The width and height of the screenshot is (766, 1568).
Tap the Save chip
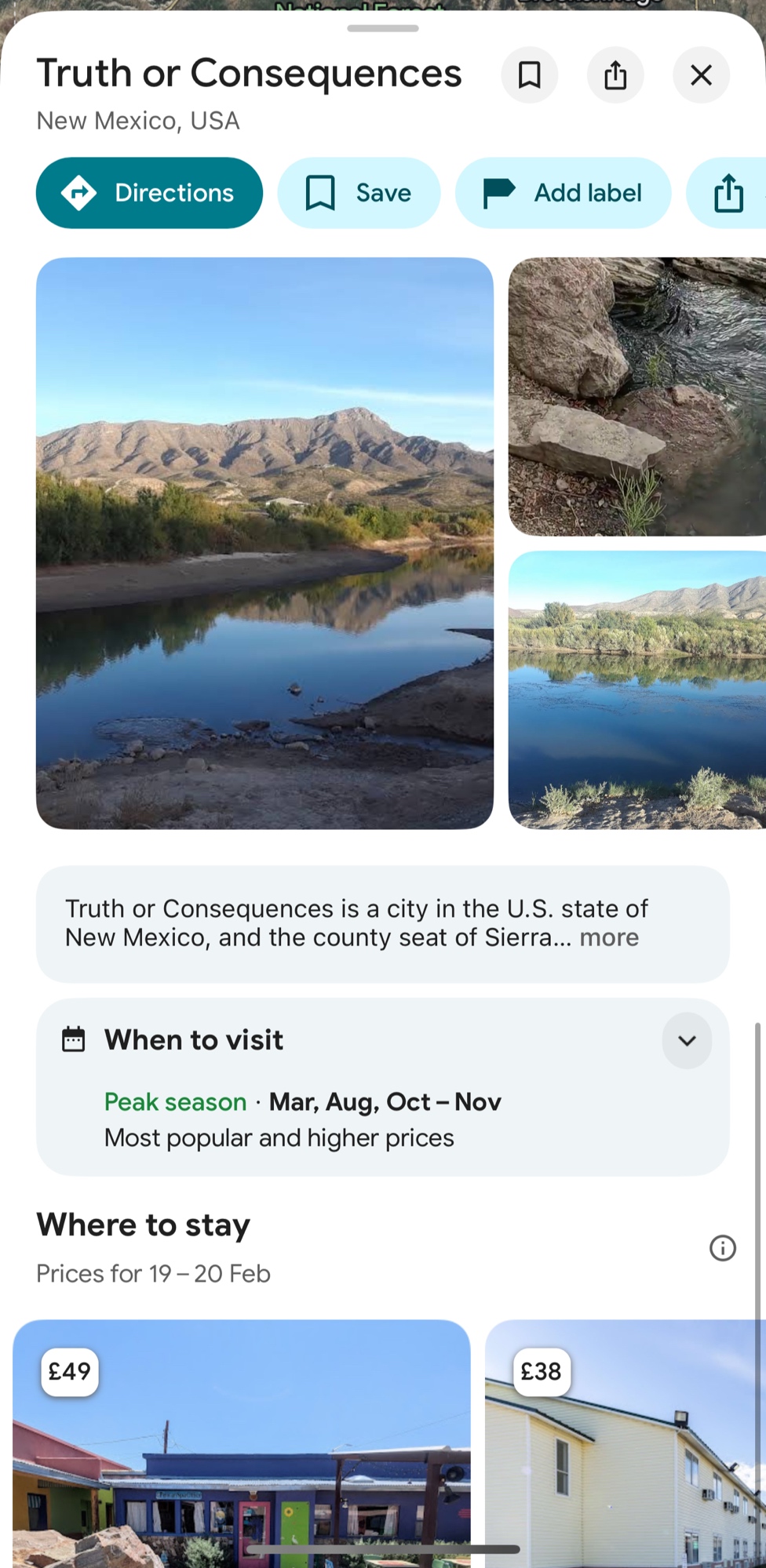(359, 193)
